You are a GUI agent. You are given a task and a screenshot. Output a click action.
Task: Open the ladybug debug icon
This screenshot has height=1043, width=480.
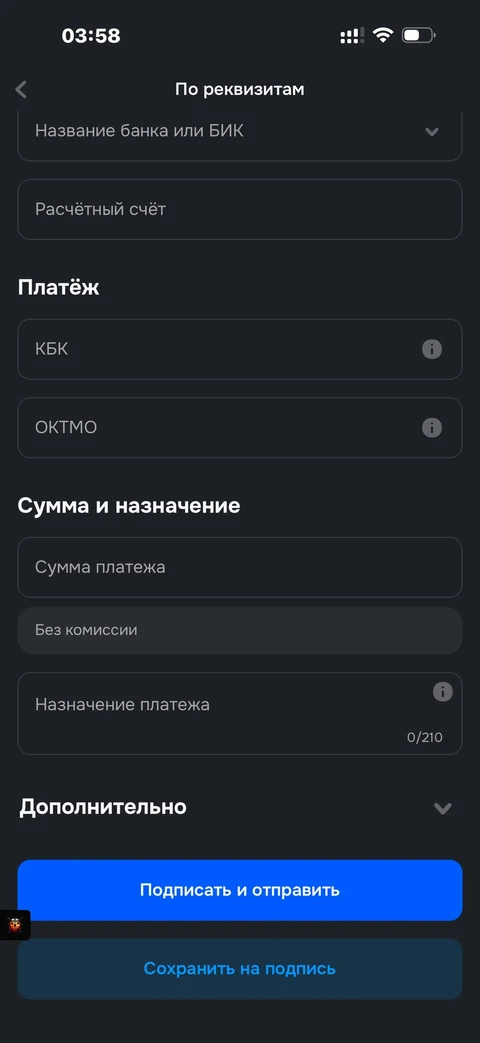click(x=15, y=925)
